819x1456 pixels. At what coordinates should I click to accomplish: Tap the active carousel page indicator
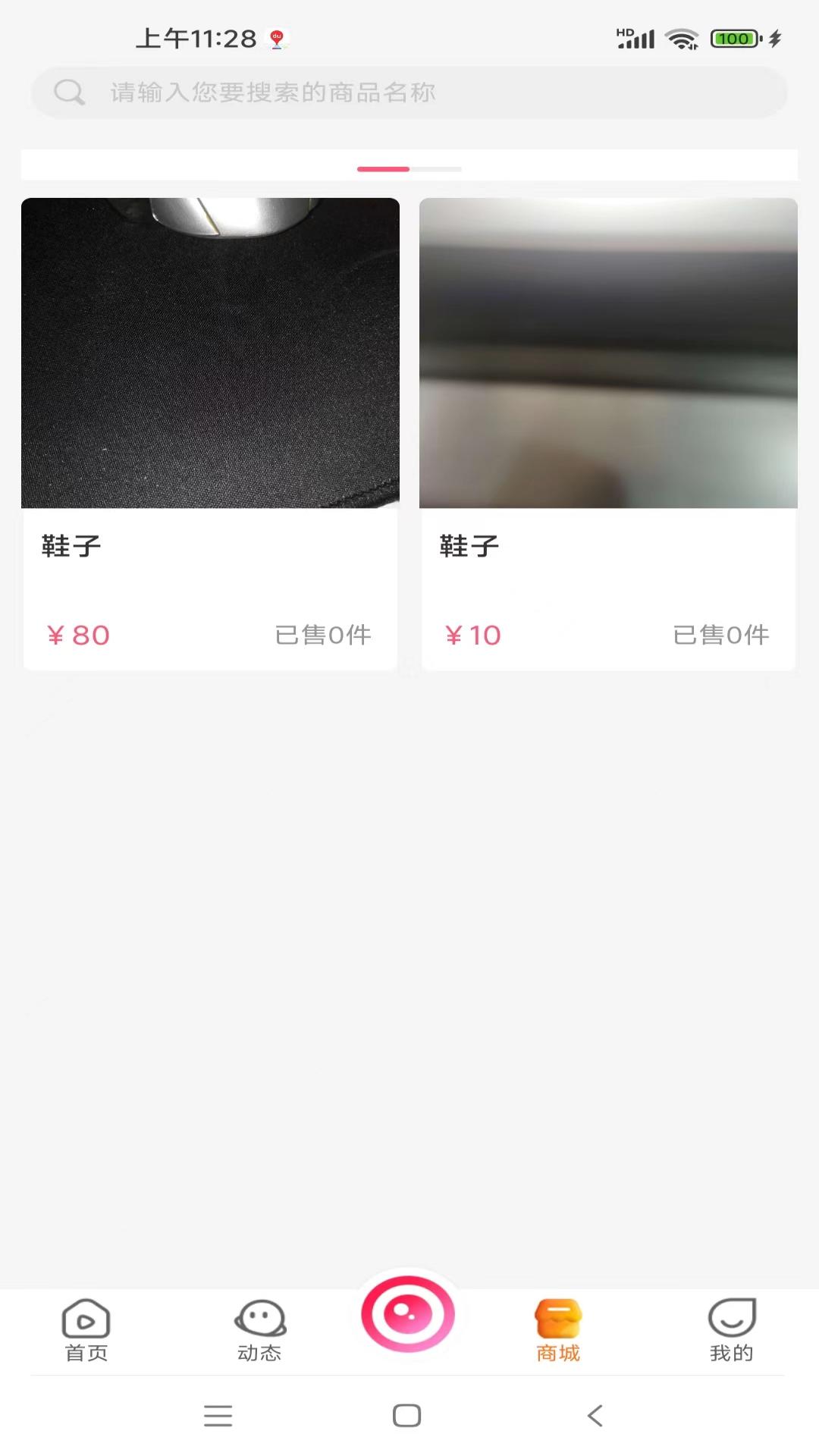pos(383,169)
